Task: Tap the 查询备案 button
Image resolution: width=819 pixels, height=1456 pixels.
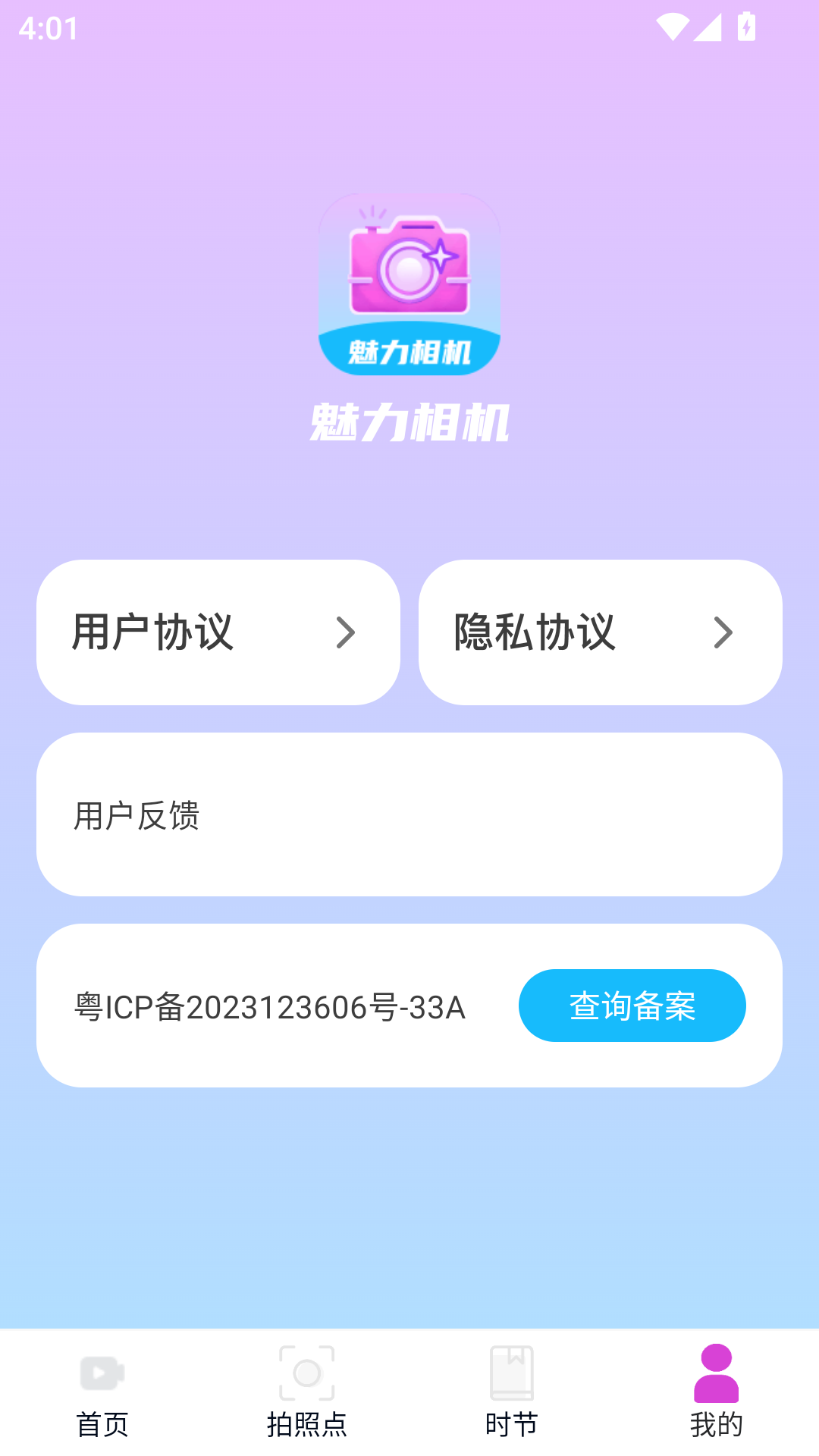Action: [x=632, y=1006]
